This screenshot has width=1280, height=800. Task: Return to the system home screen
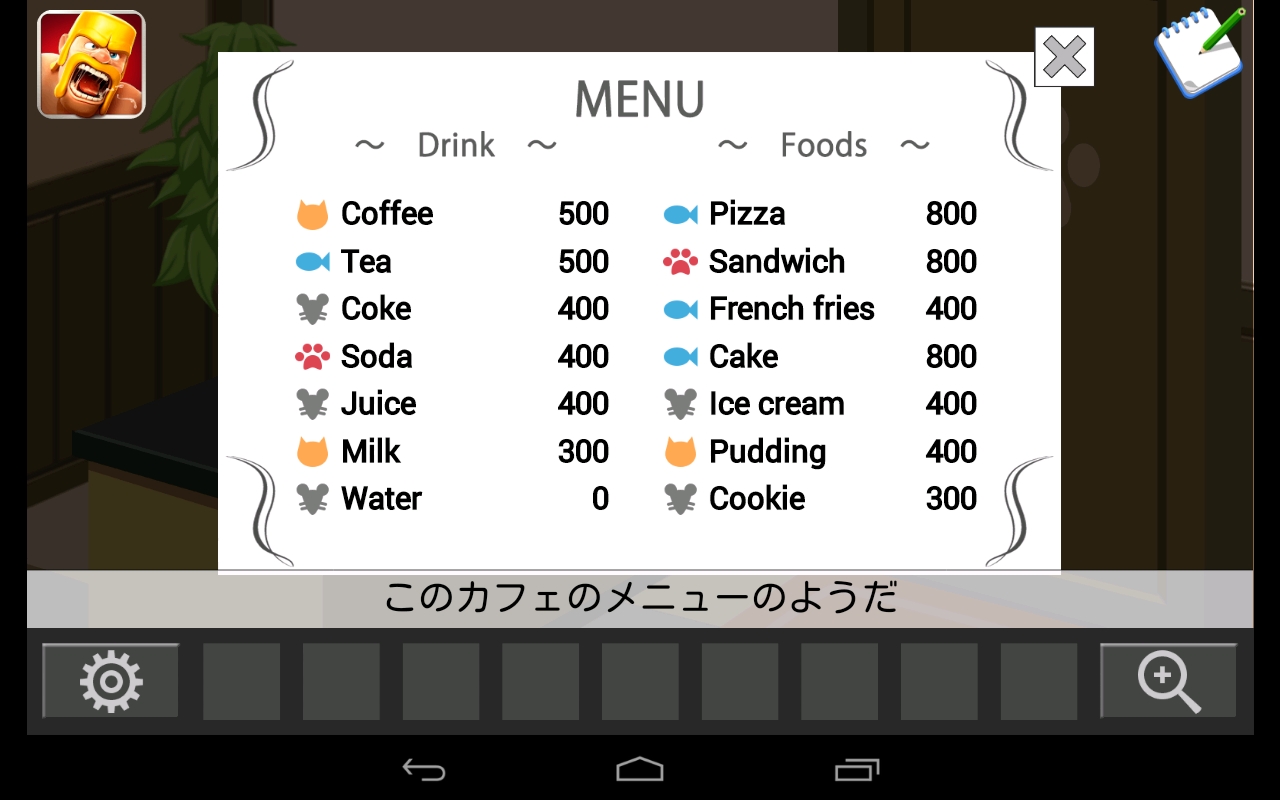coord(640,769)
